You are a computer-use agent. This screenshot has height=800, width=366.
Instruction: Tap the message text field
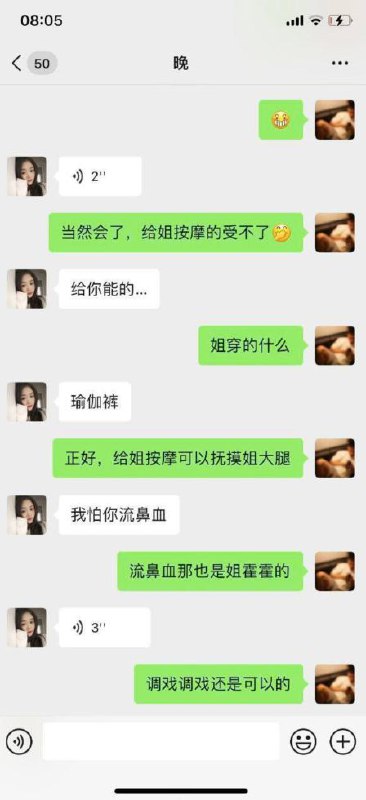pyautogui.click(x=161, y=741)
